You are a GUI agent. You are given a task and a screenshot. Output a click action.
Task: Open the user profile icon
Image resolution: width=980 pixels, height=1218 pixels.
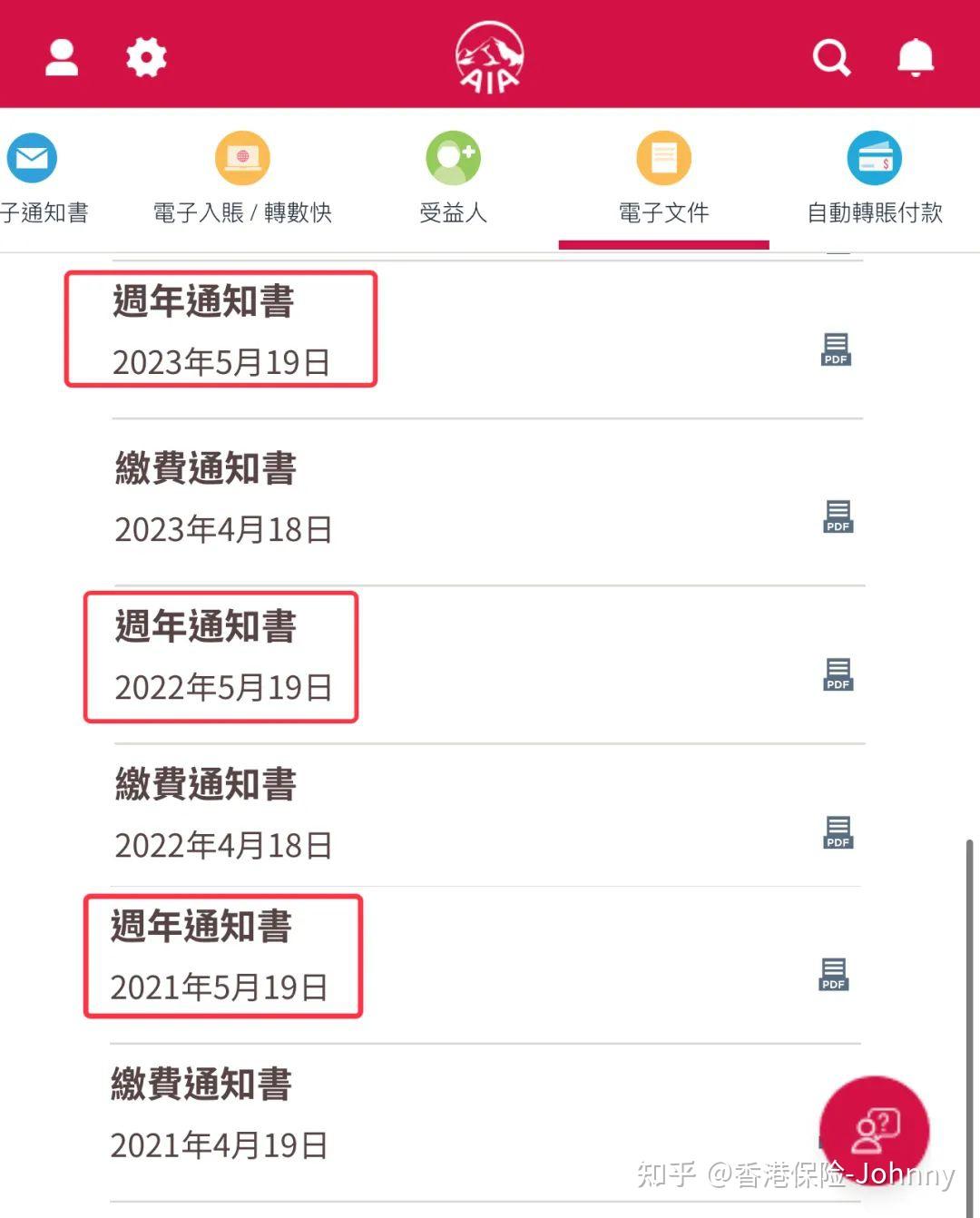pyautogui.click(x=62, y=56)
